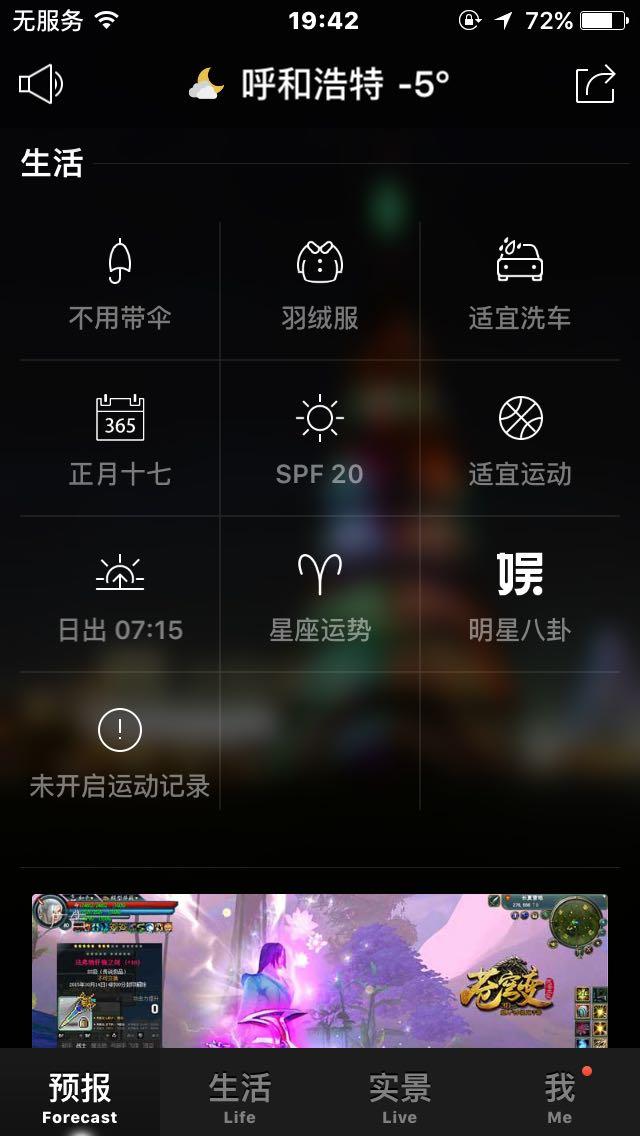This screenshot has height=1136, width=640.
Task: Open 明星八卦 celebrity gossip tile
Action: [520, 596]
